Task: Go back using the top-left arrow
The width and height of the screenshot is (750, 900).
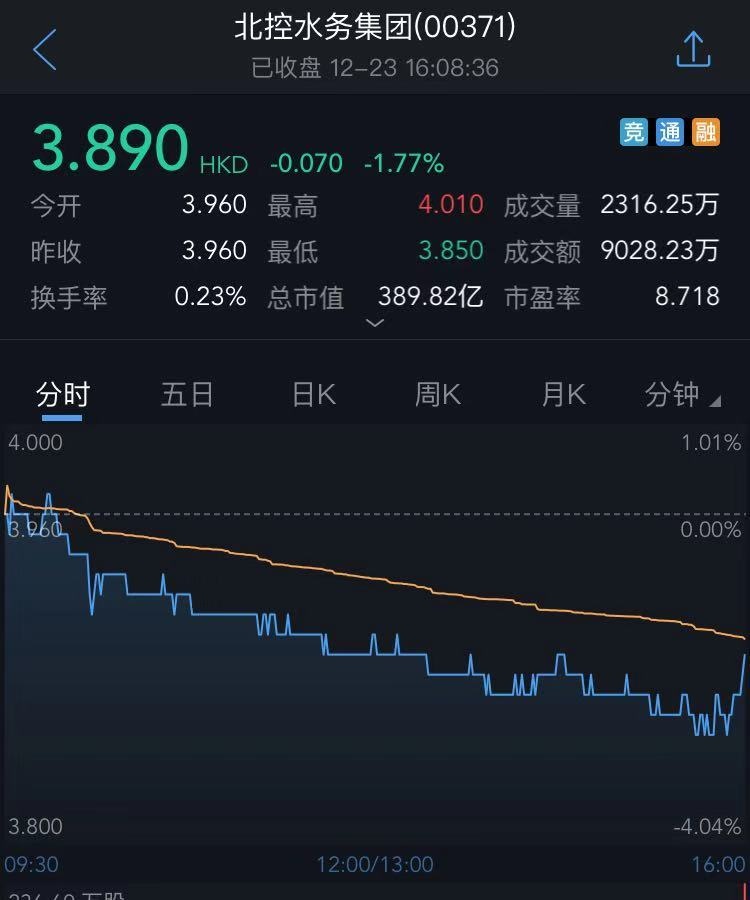Action: (x=45, y=49)
